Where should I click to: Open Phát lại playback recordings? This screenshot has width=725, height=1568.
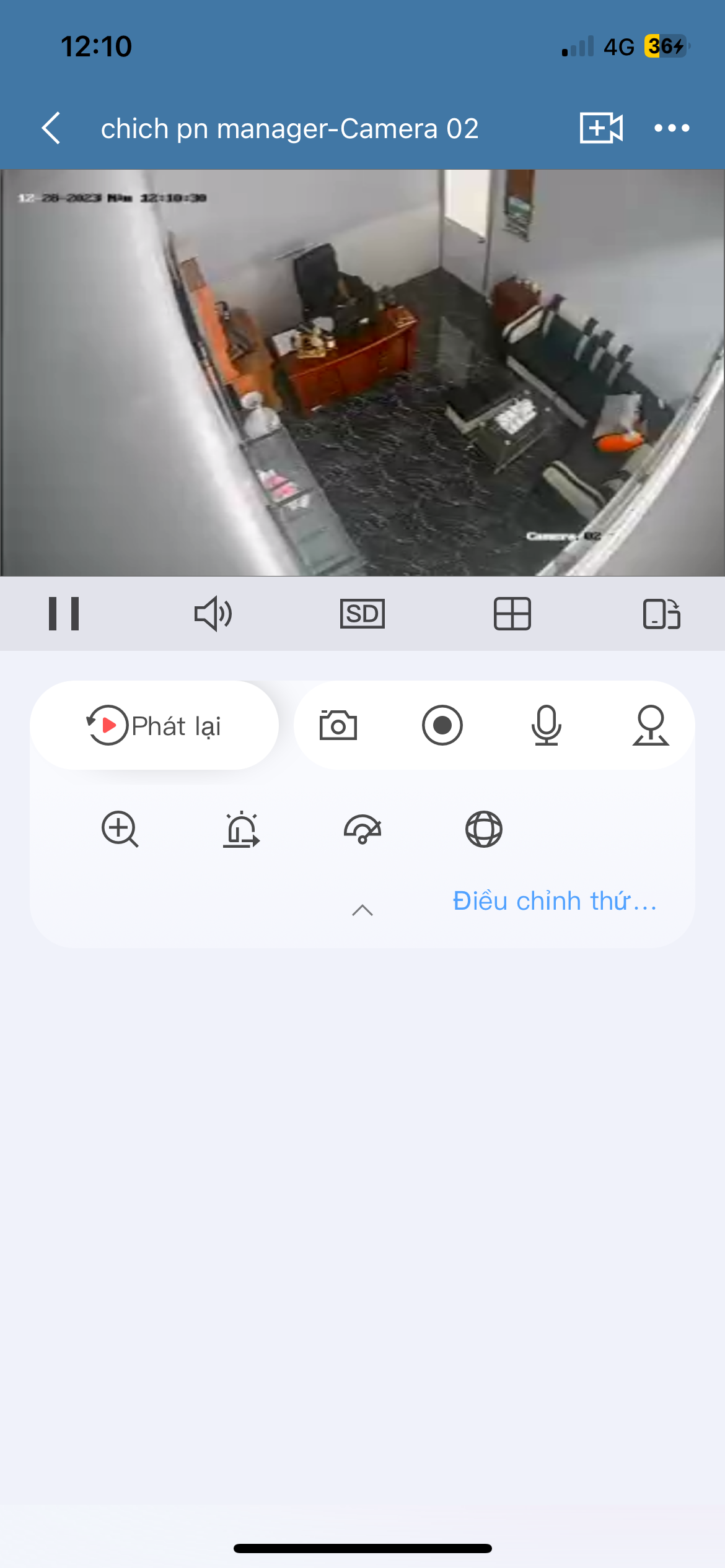(x=154, y=725)
